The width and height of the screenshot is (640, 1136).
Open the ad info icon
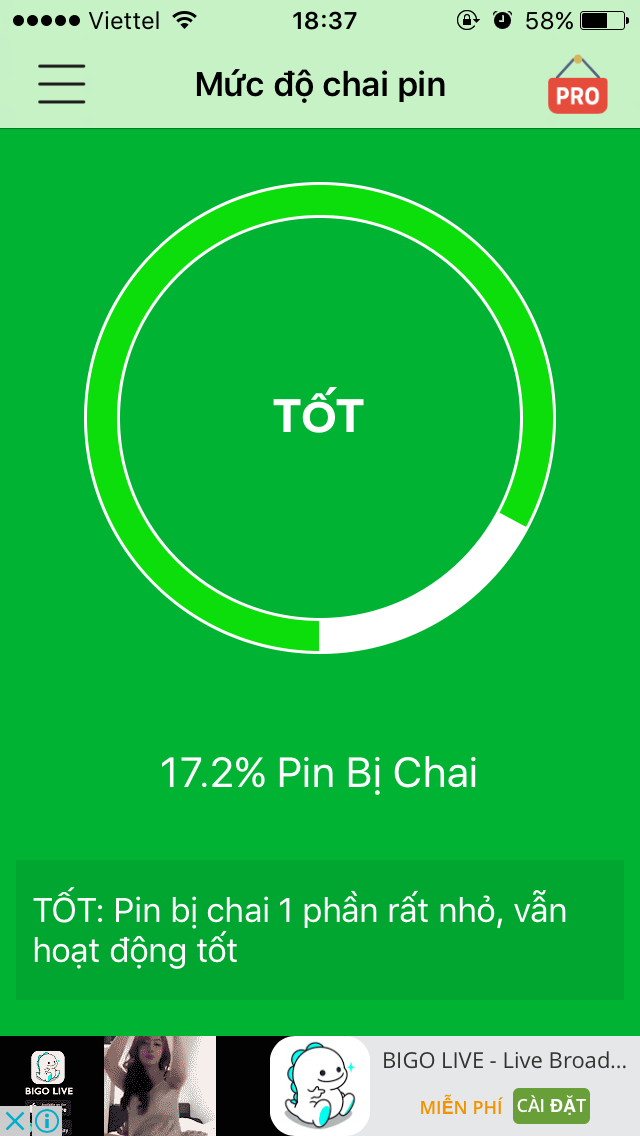(x=45, y=1121)
